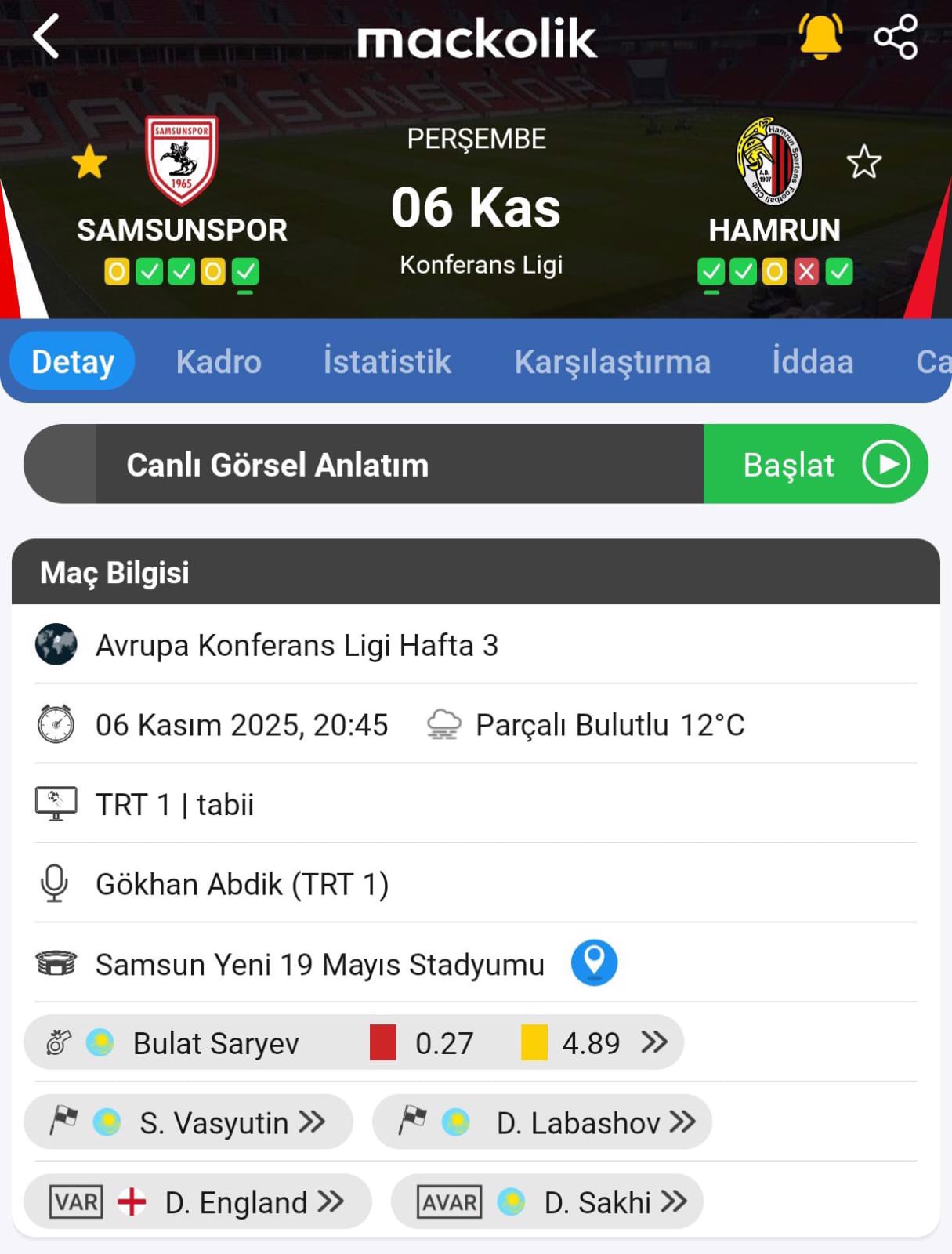Screen dimensions: 952x1254
Task: Unfavorite Samsunspor with the filled star
Action: point(89,162)
